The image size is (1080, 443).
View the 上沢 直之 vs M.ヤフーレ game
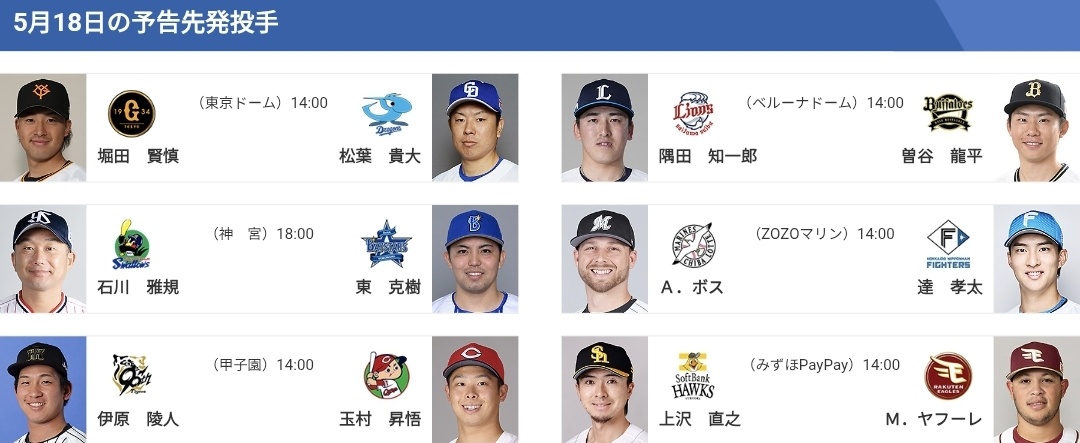(820, 390)
